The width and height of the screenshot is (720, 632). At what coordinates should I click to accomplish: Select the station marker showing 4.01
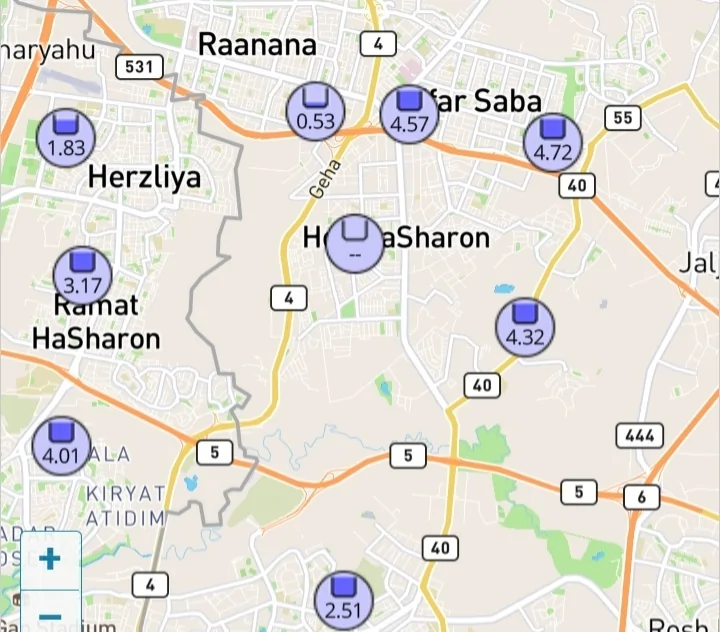(62, 445)
